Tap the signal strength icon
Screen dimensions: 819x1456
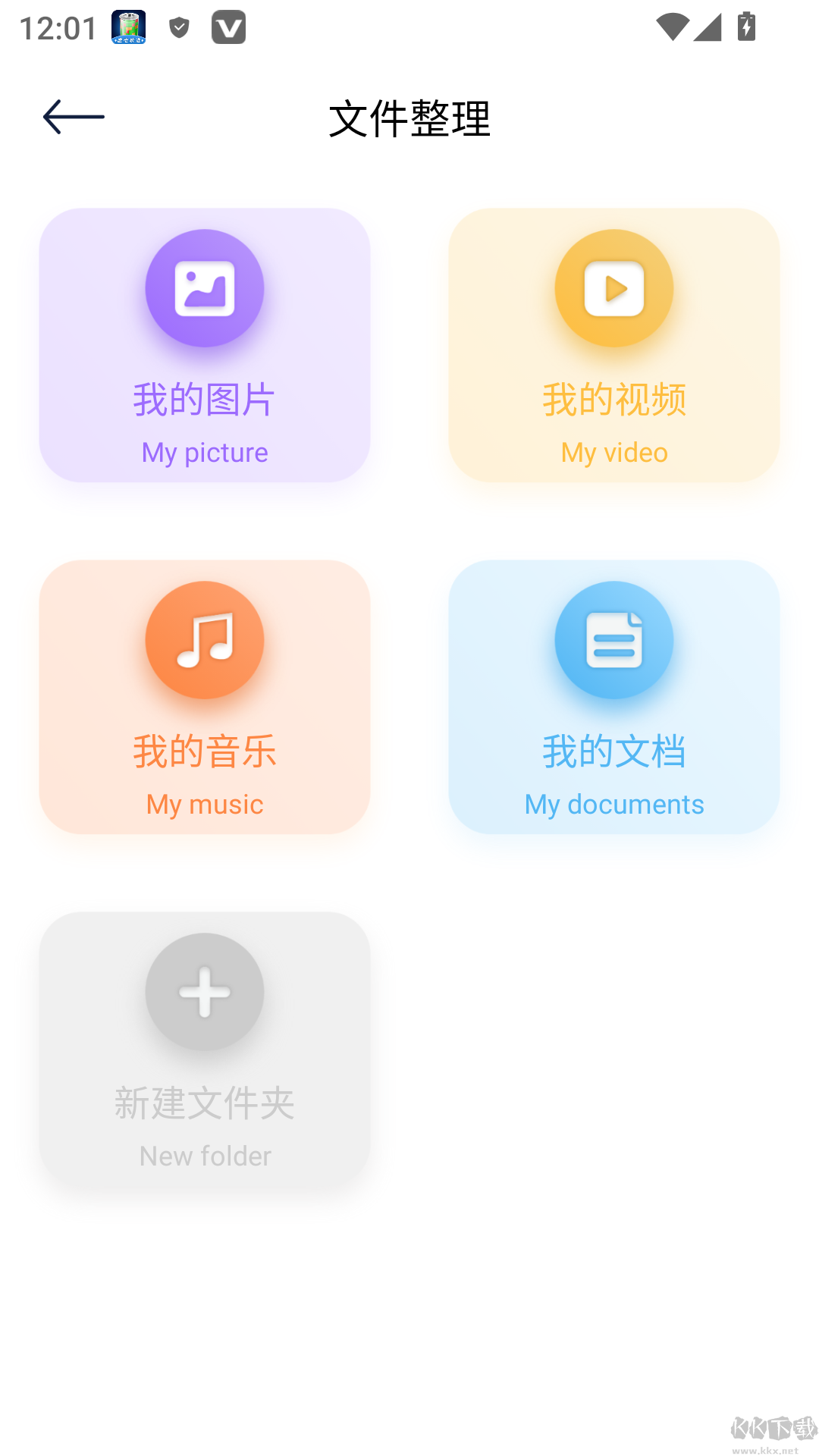708,27
